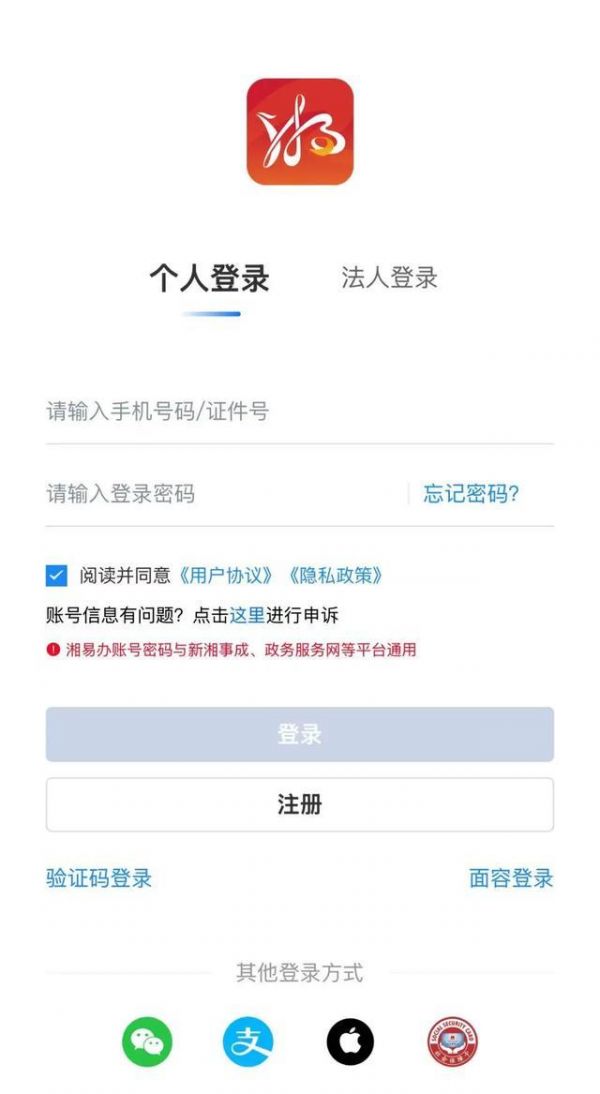600x1094 pixels.
Task: Open registration via 注册 button
Action: coord(299,804)
